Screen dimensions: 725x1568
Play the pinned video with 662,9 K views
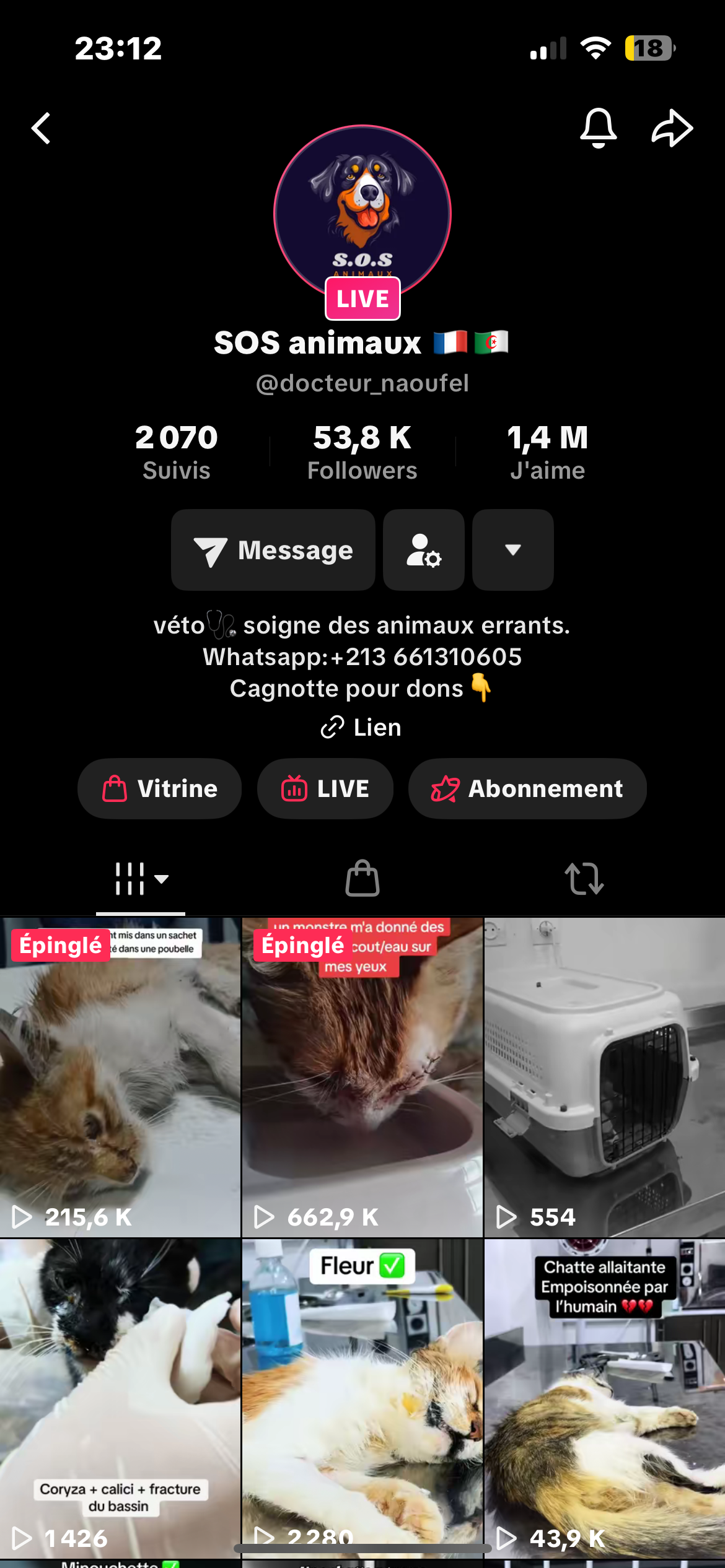pos(362,1078)
